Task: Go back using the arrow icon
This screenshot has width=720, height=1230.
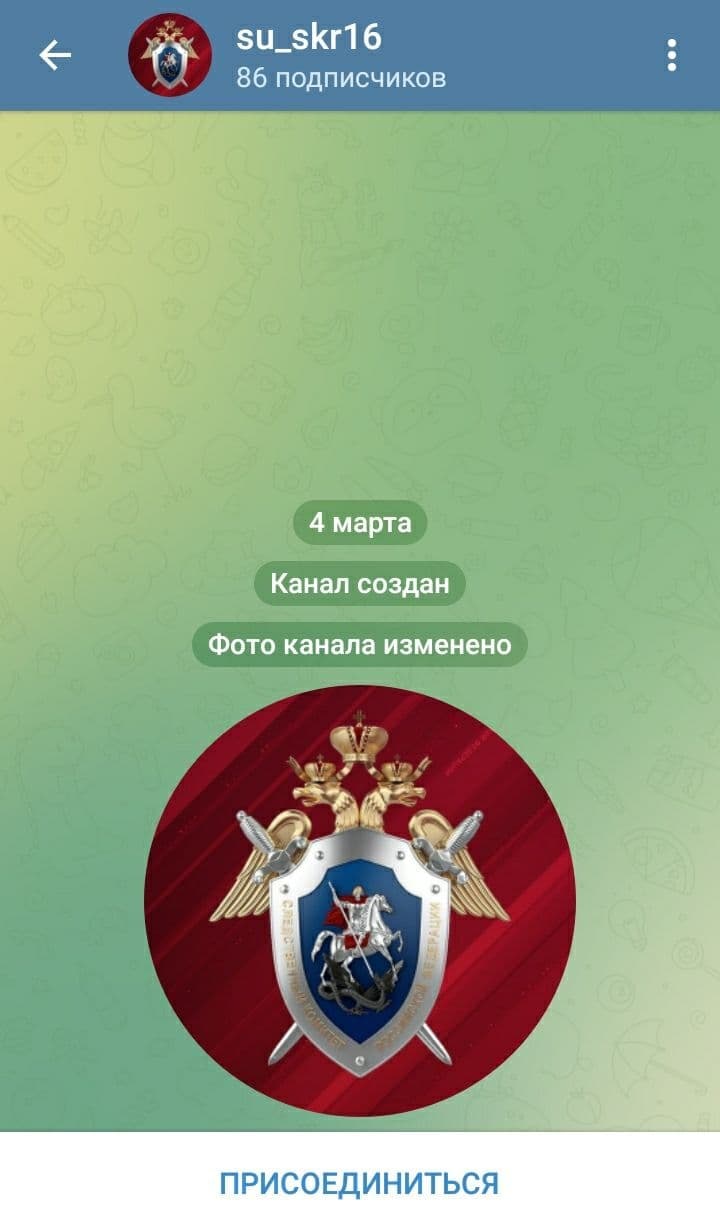Action: (x=55, y=56)
